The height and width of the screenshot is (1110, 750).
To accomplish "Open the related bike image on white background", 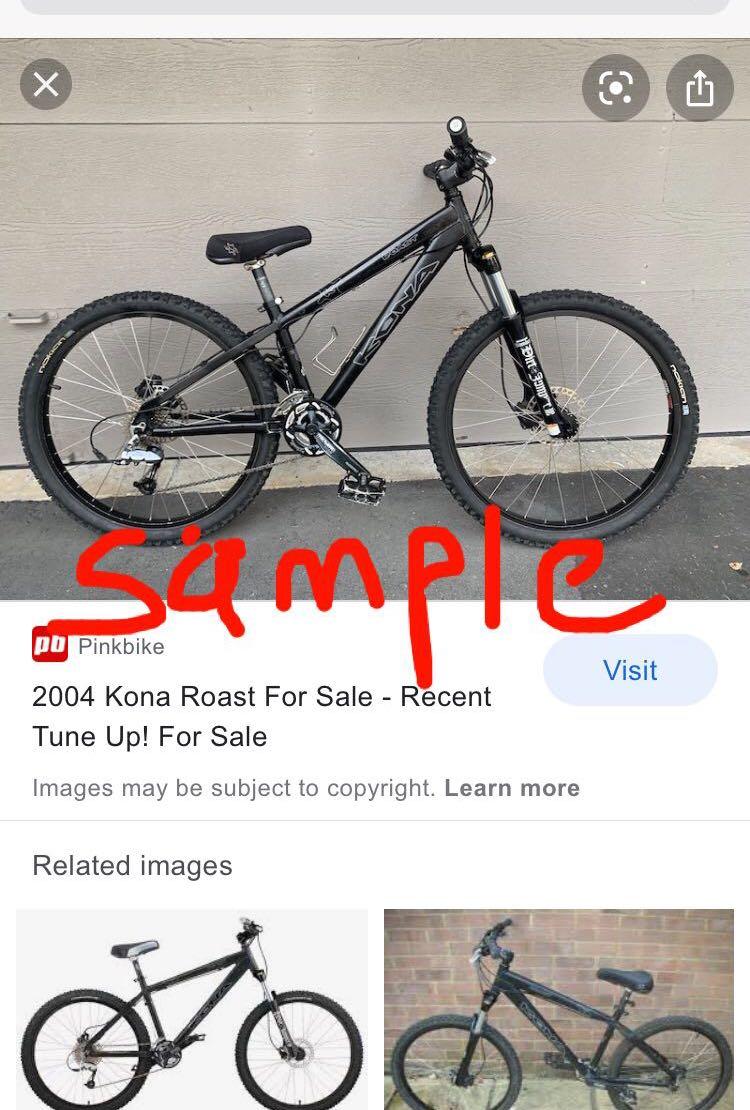I will click(x=192, y=1010).
